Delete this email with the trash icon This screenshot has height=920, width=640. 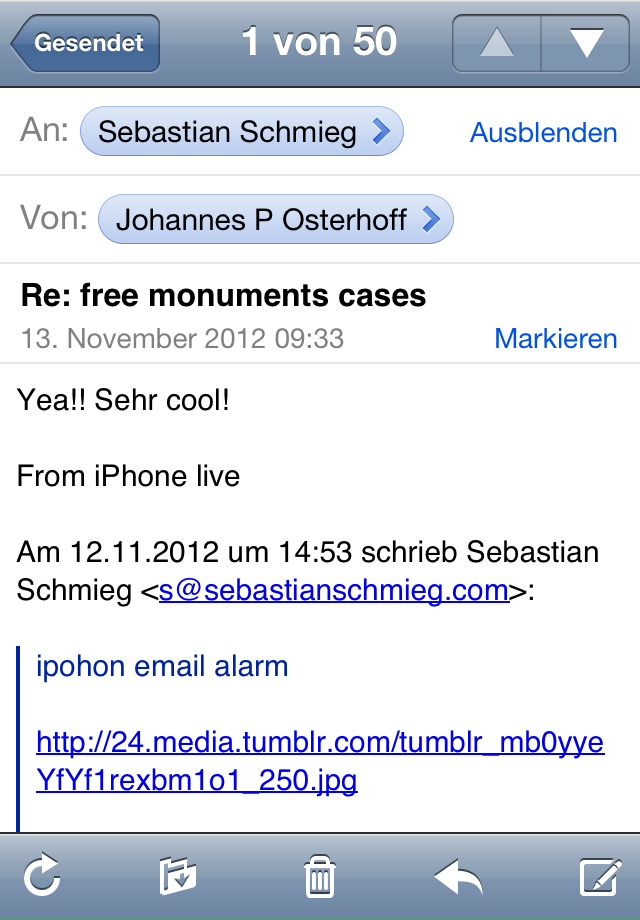coord(319,877)
